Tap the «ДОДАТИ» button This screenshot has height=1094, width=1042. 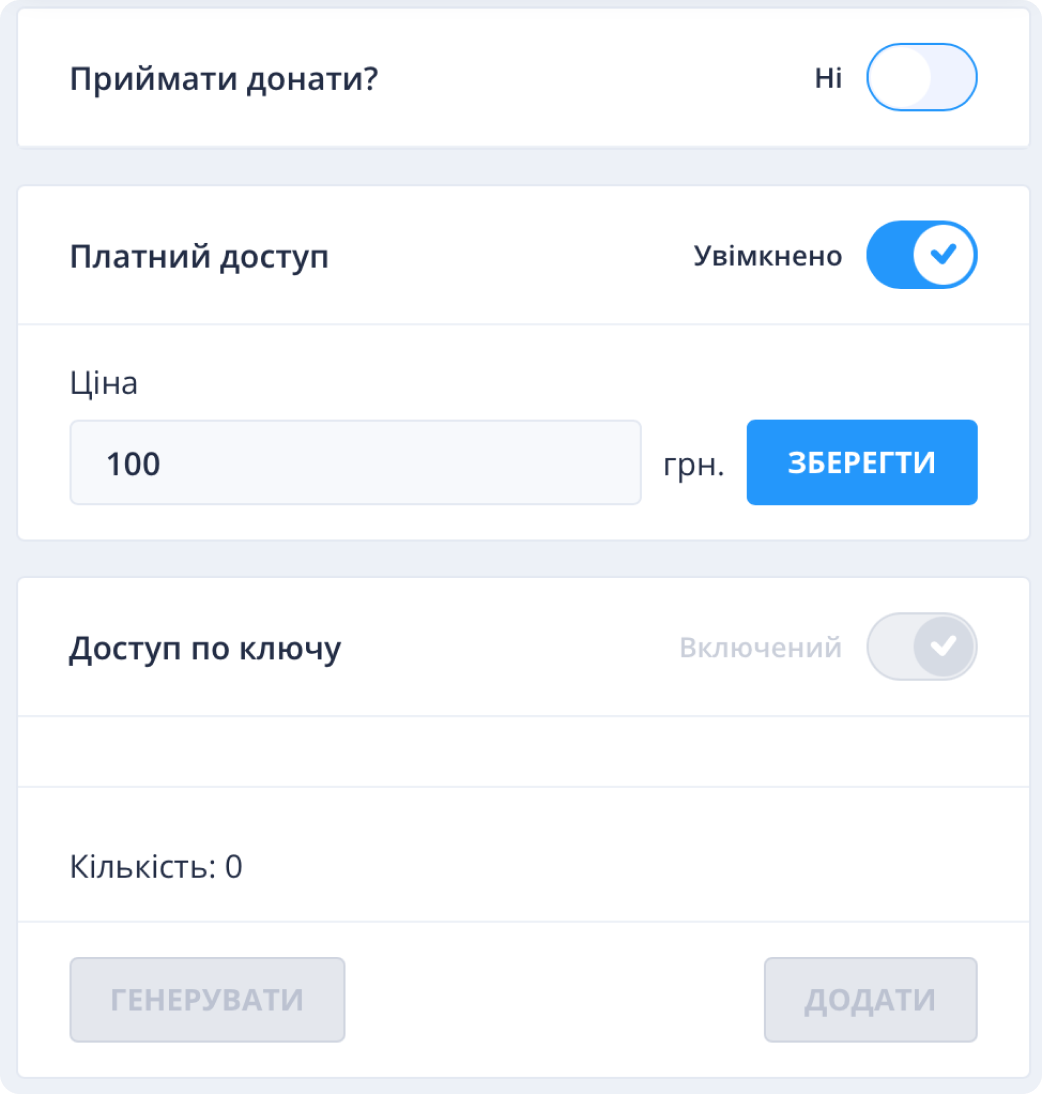click(870, 1000)
